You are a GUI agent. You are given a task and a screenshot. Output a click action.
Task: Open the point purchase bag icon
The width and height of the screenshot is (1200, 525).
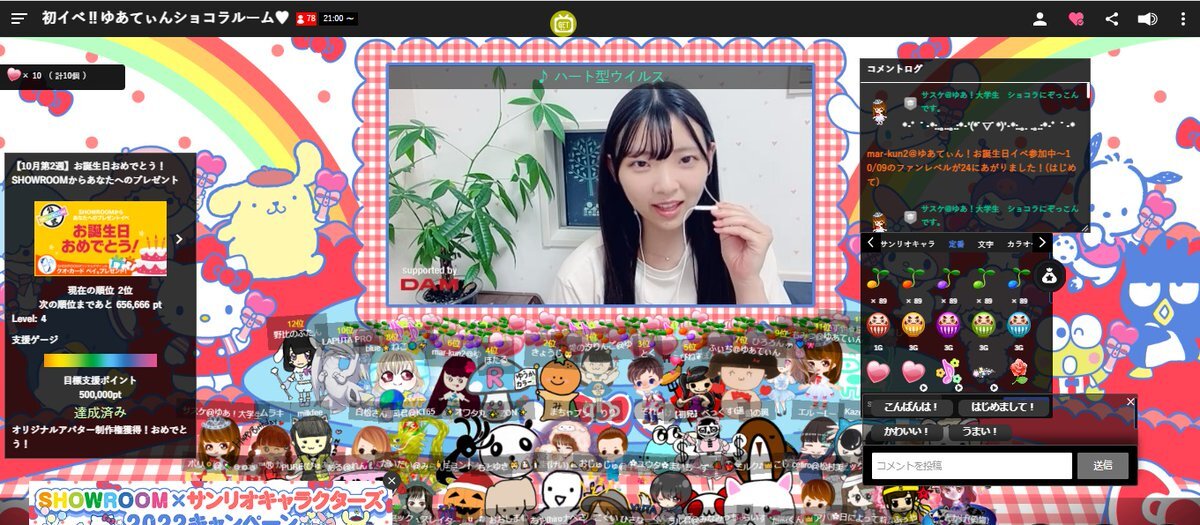coord(1050,277)
